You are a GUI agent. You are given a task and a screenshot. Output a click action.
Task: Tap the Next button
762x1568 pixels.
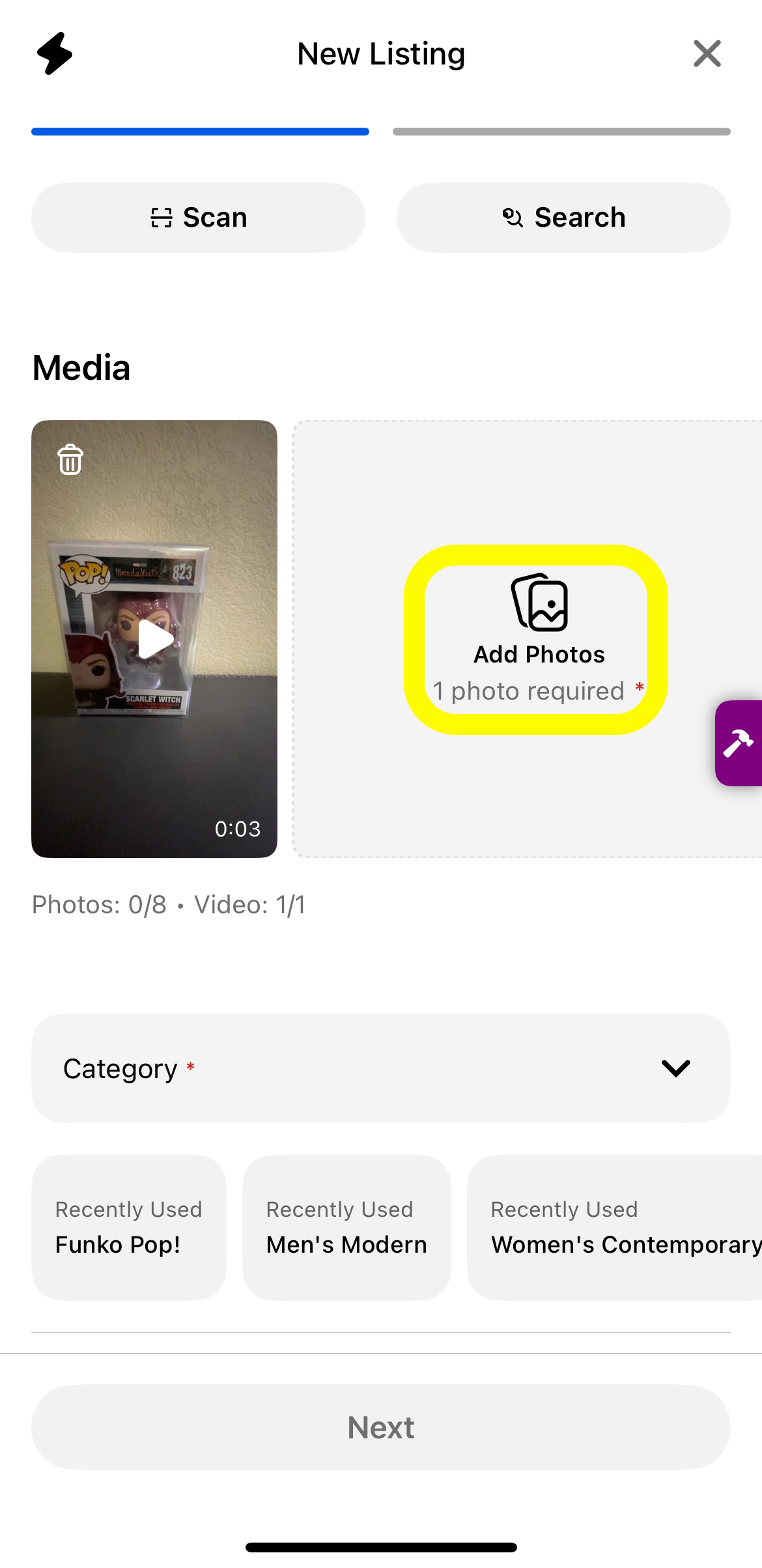[x=381, y=1427]
